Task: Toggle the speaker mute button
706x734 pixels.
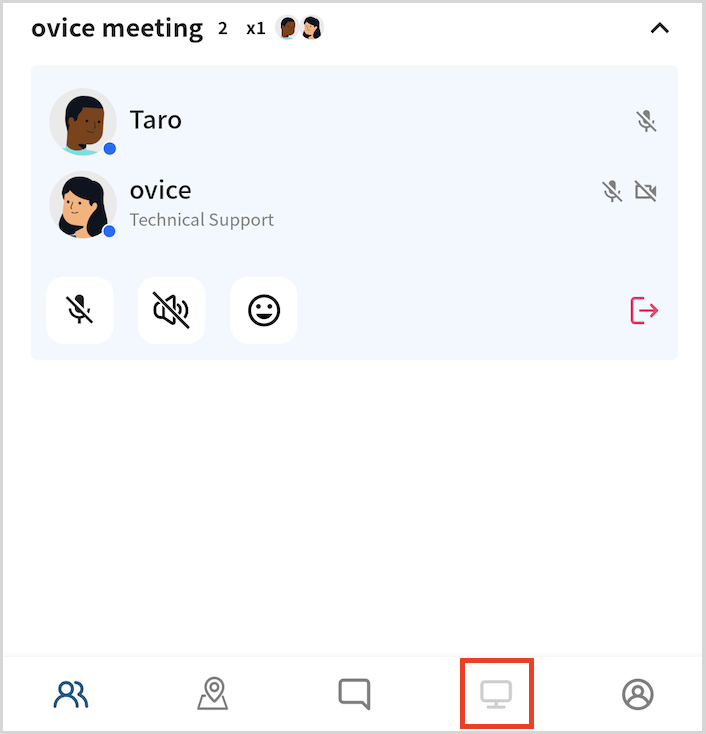Action: (x=171, y=310)
